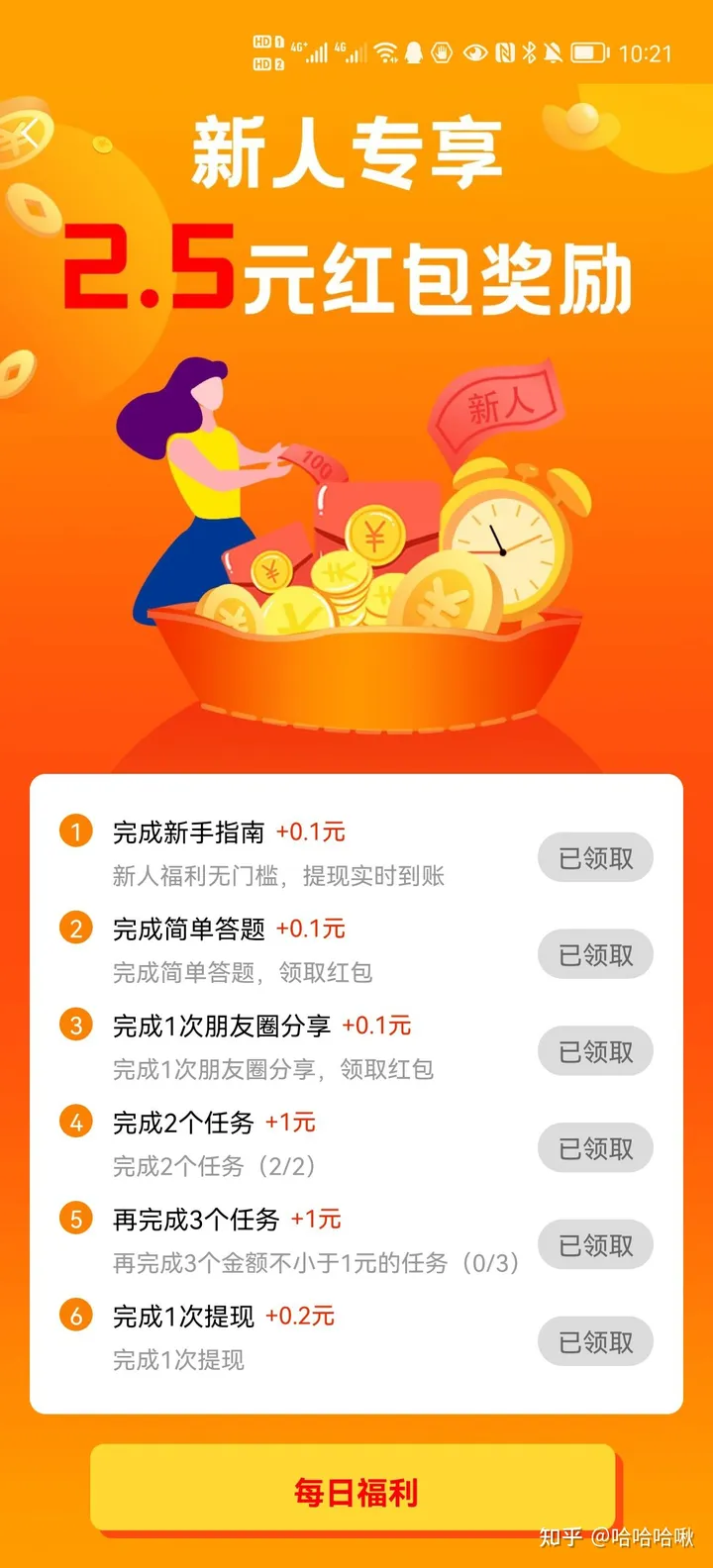Go back using the top-left arrow

point(30,132)
